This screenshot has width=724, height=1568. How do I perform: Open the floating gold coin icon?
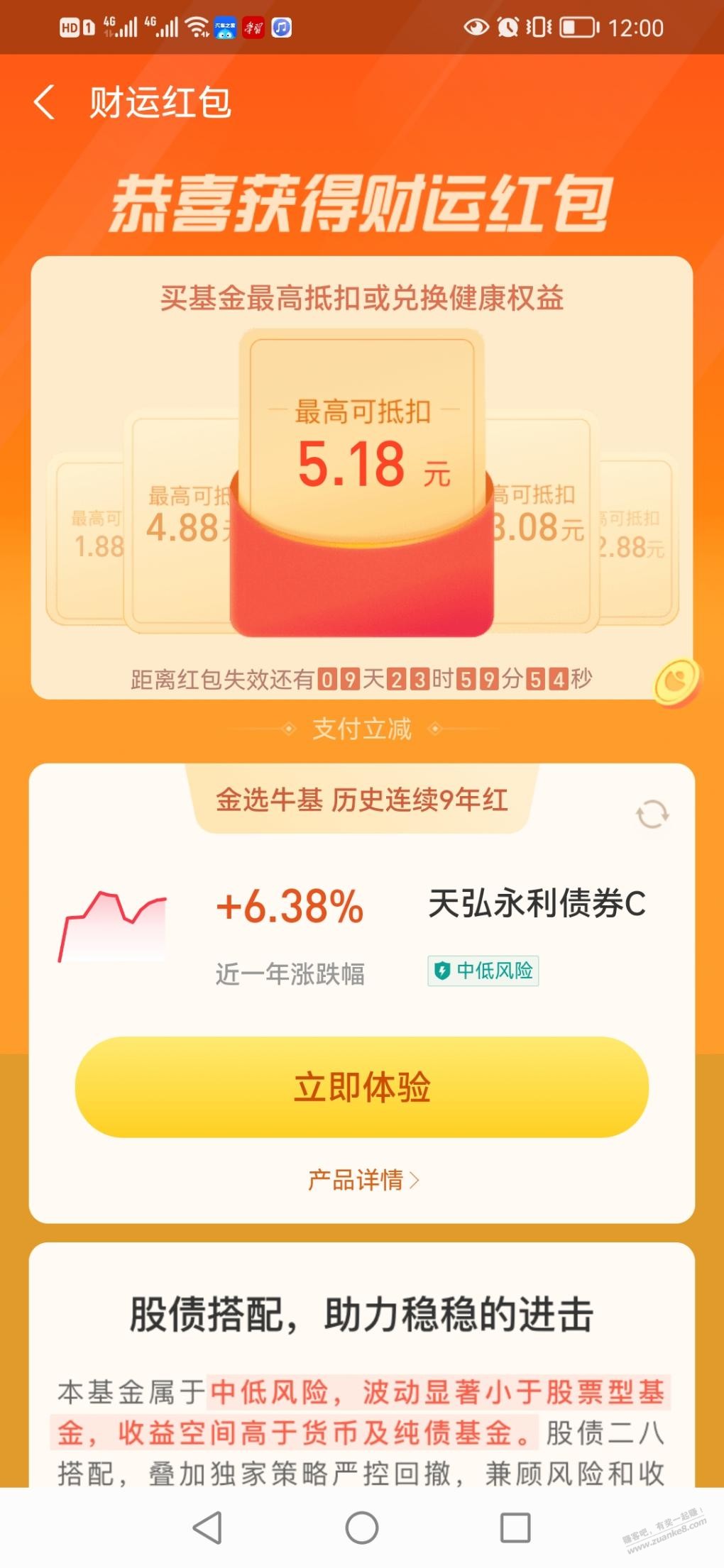point(676,683)
